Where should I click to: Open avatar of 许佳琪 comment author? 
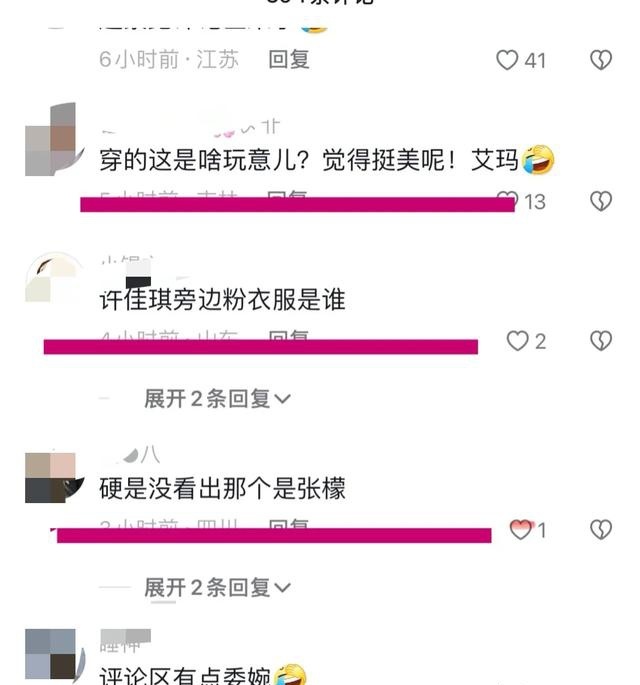[x=52, y=277]
